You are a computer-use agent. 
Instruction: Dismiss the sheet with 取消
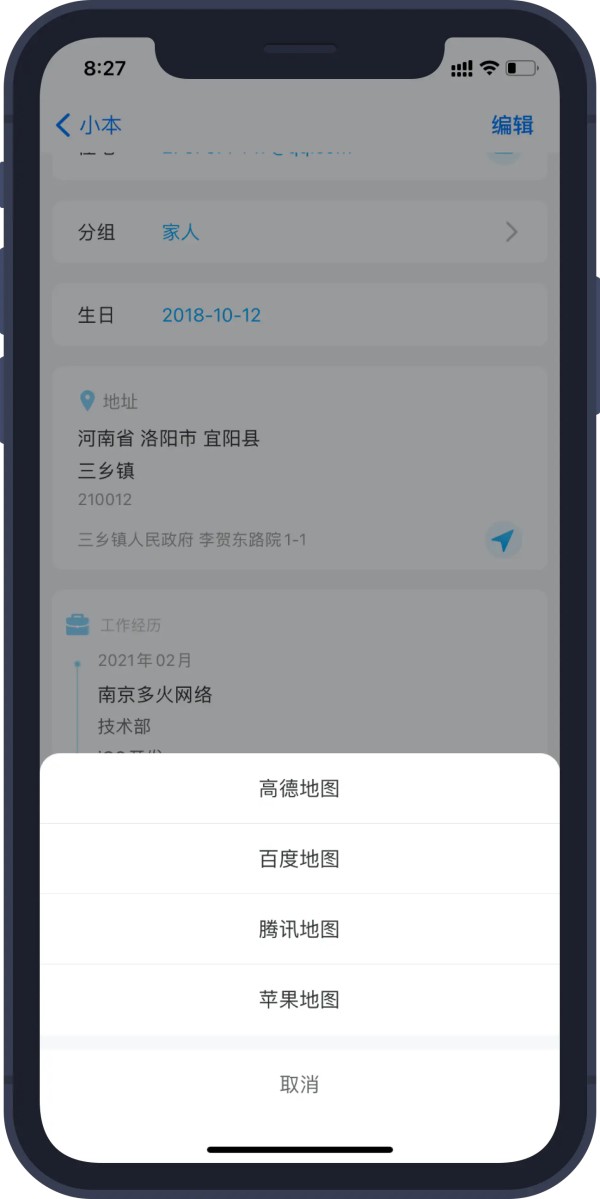click(299, 1085)
